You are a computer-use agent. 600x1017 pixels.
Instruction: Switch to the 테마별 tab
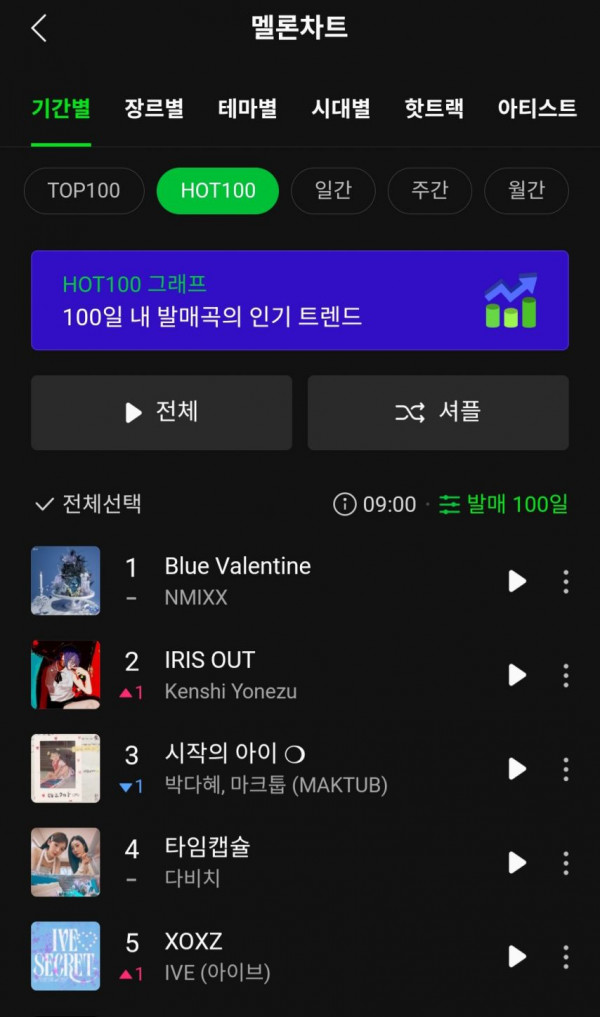pyautogui.click(x=247, y=109)
